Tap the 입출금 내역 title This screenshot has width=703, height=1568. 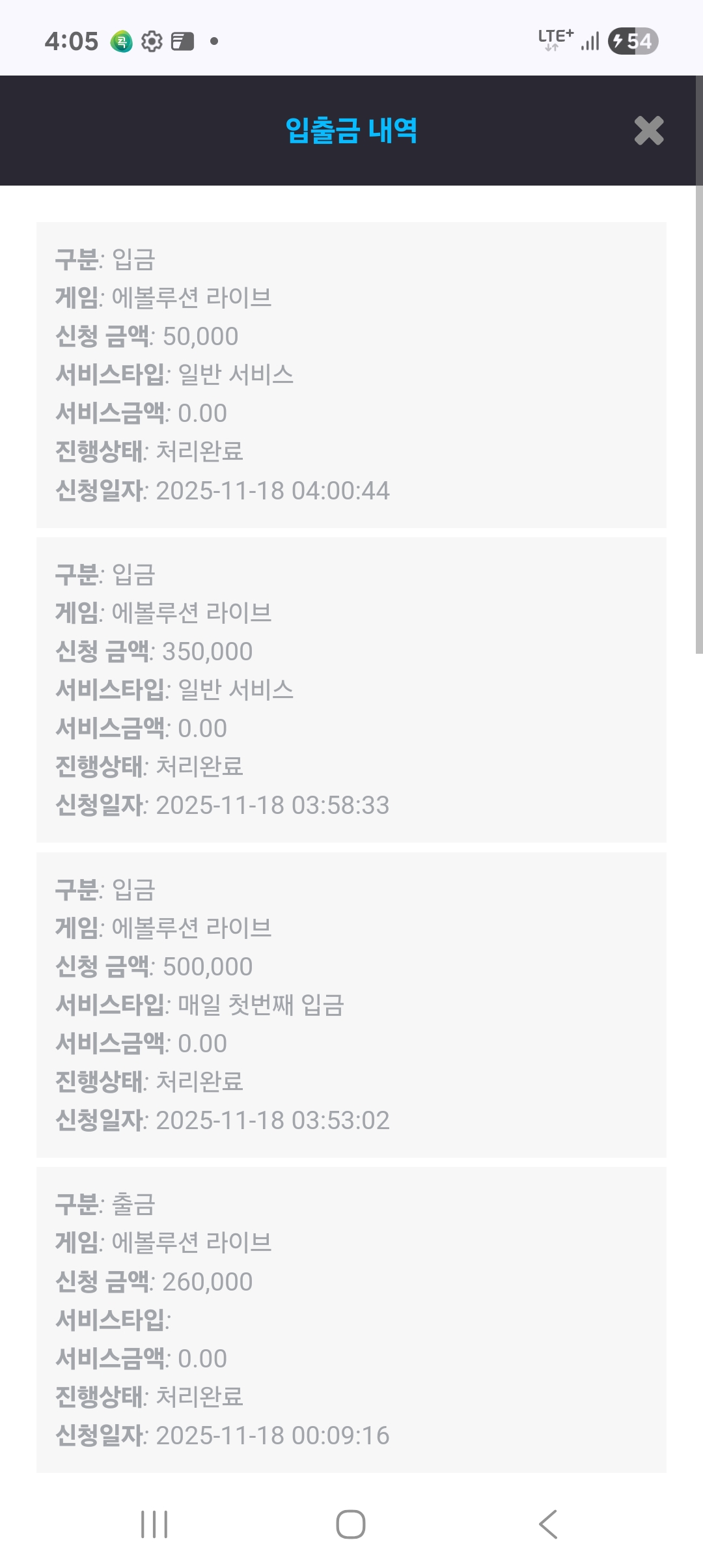point(351,130)
